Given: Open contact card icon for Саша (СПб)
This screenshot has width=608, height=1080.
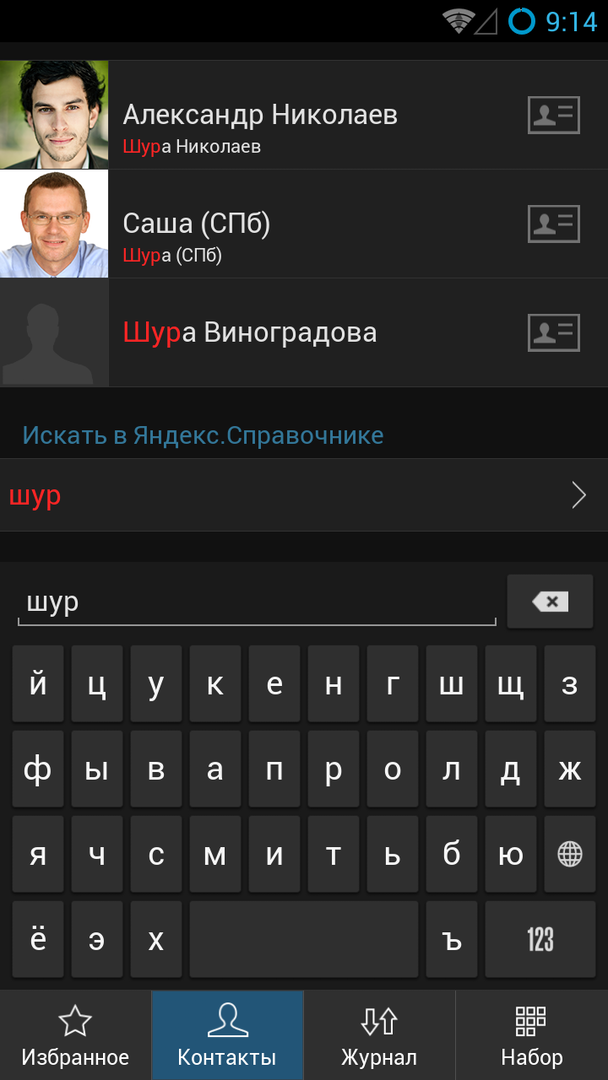Looking at the screenshot, I should [553, 224].
